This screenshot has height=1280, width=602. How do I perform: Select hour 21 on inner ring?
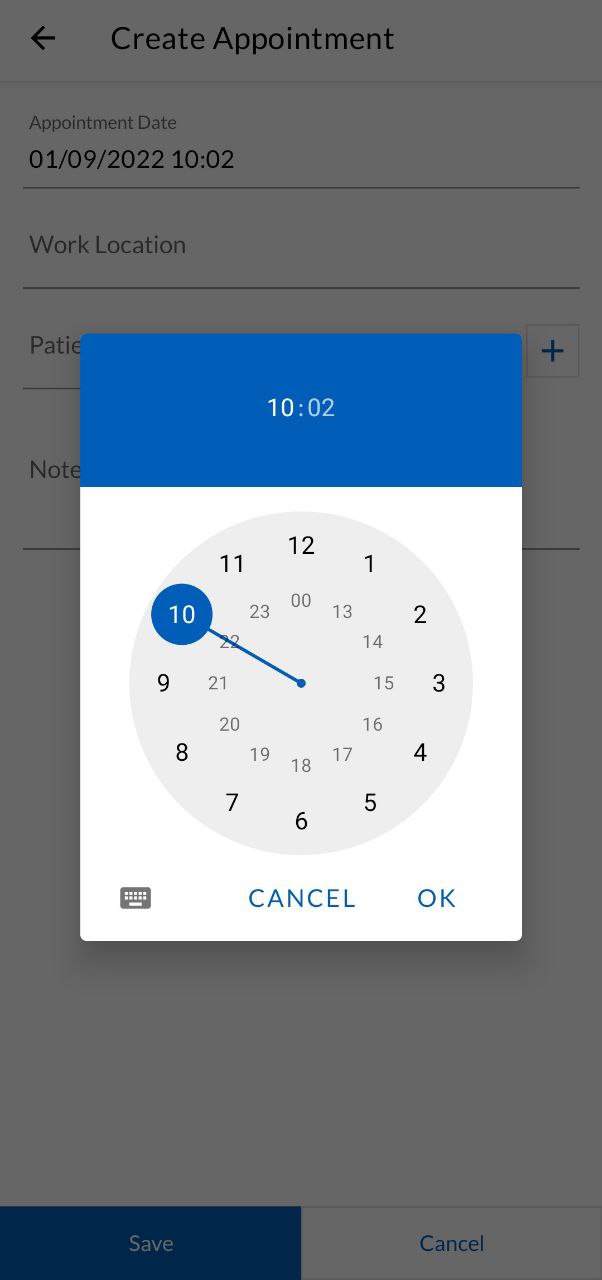click(x=218, y=683)
